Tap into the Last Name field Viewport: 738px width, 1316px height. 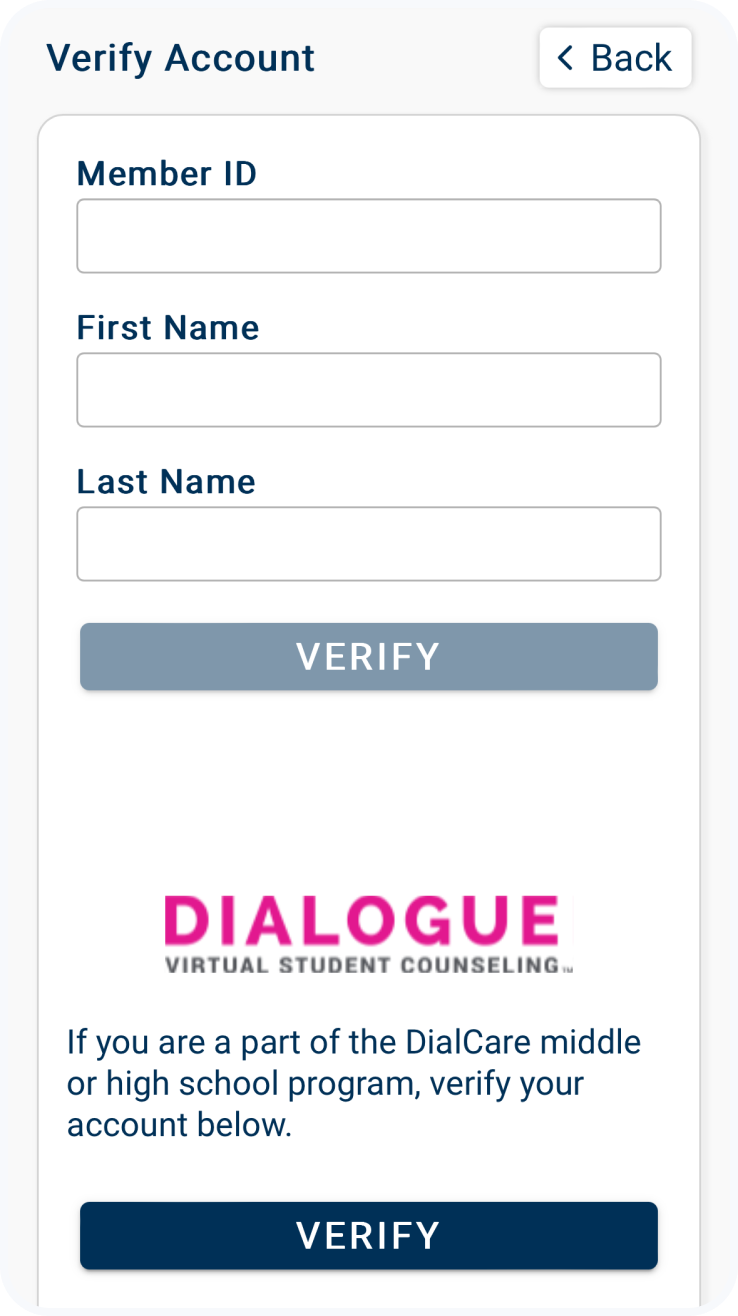pyautogui.click(x=368, y=544)
